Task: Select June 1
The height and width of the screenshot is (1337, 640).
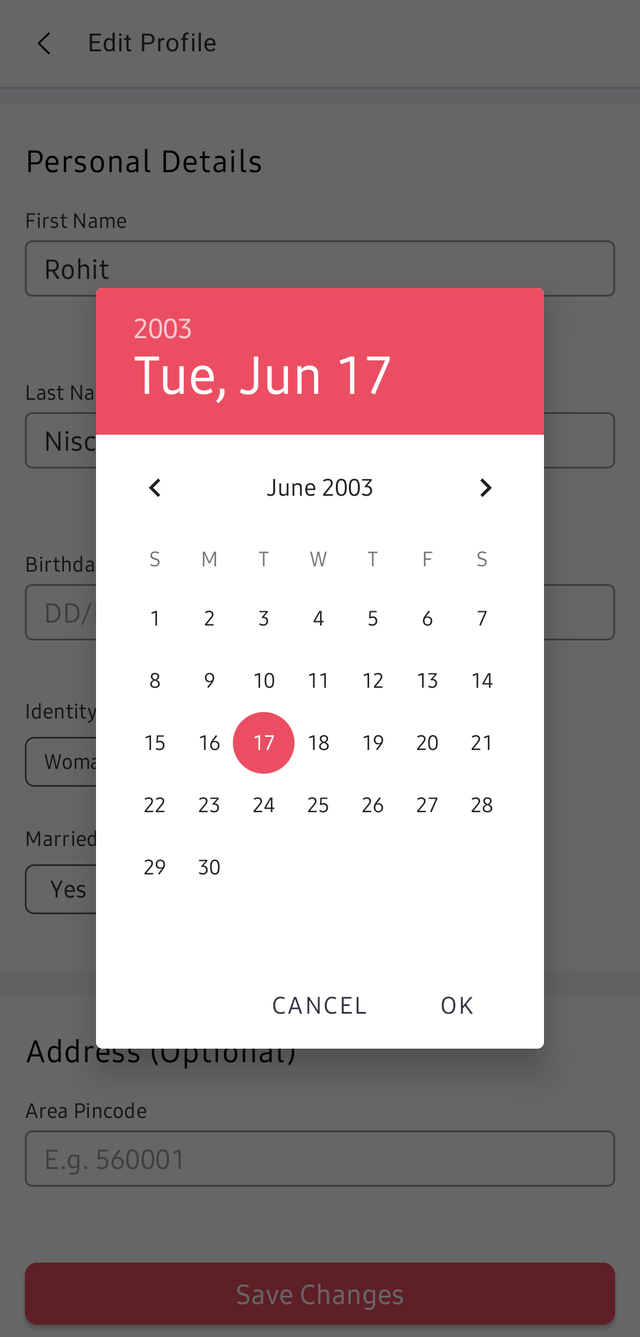Action: 155,619
